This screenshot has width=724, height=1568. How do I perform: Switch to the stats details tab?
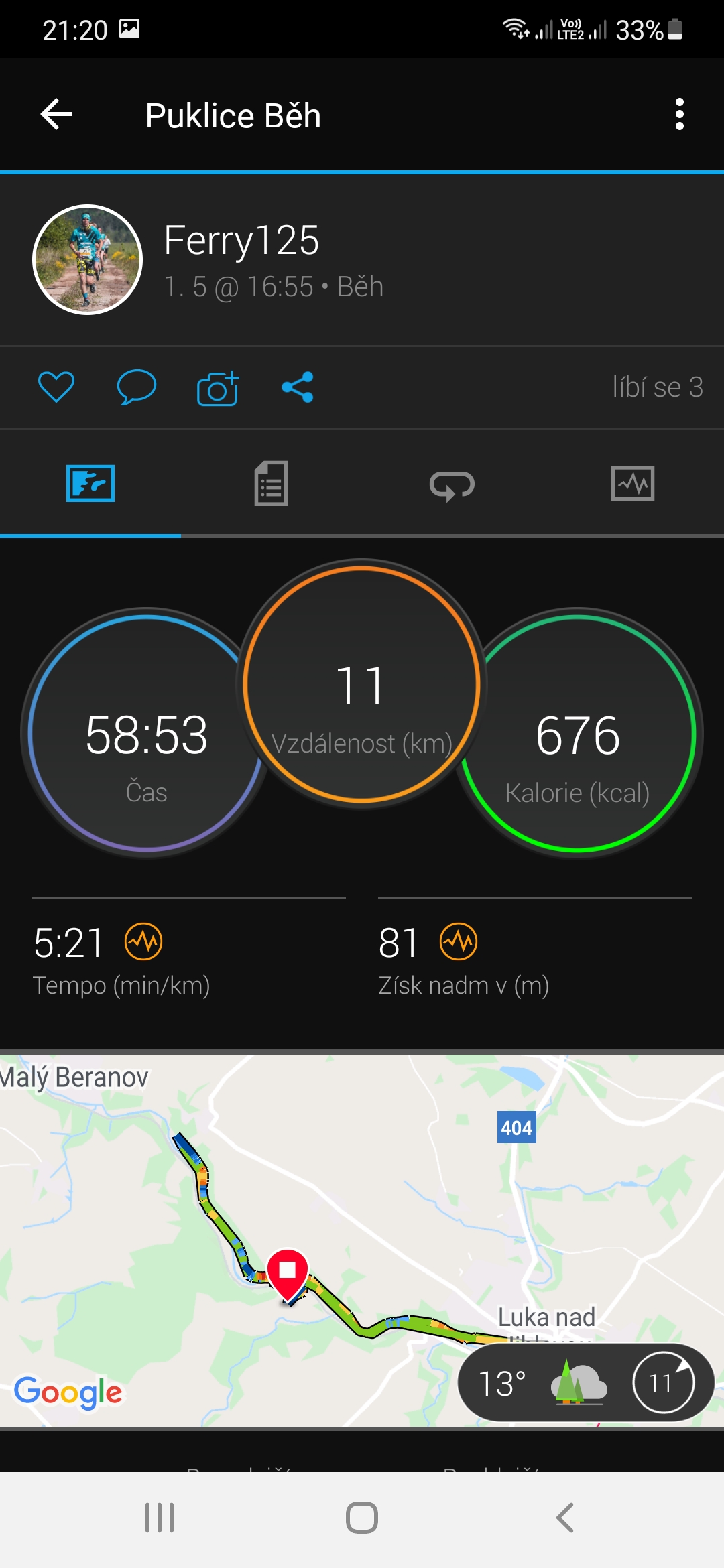coord(271,483)
